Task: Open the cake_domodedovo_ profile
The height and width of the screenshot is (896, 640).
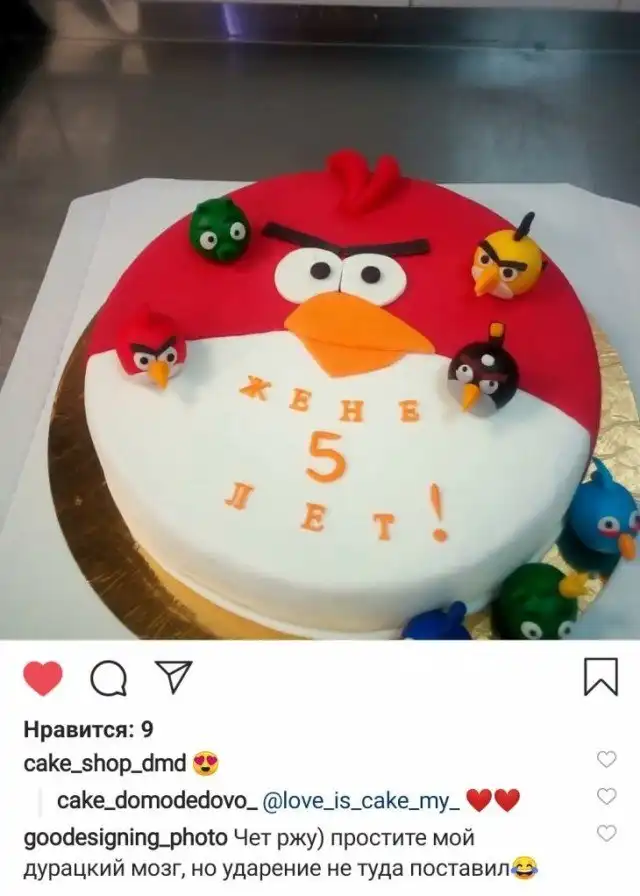Action: 157,800
